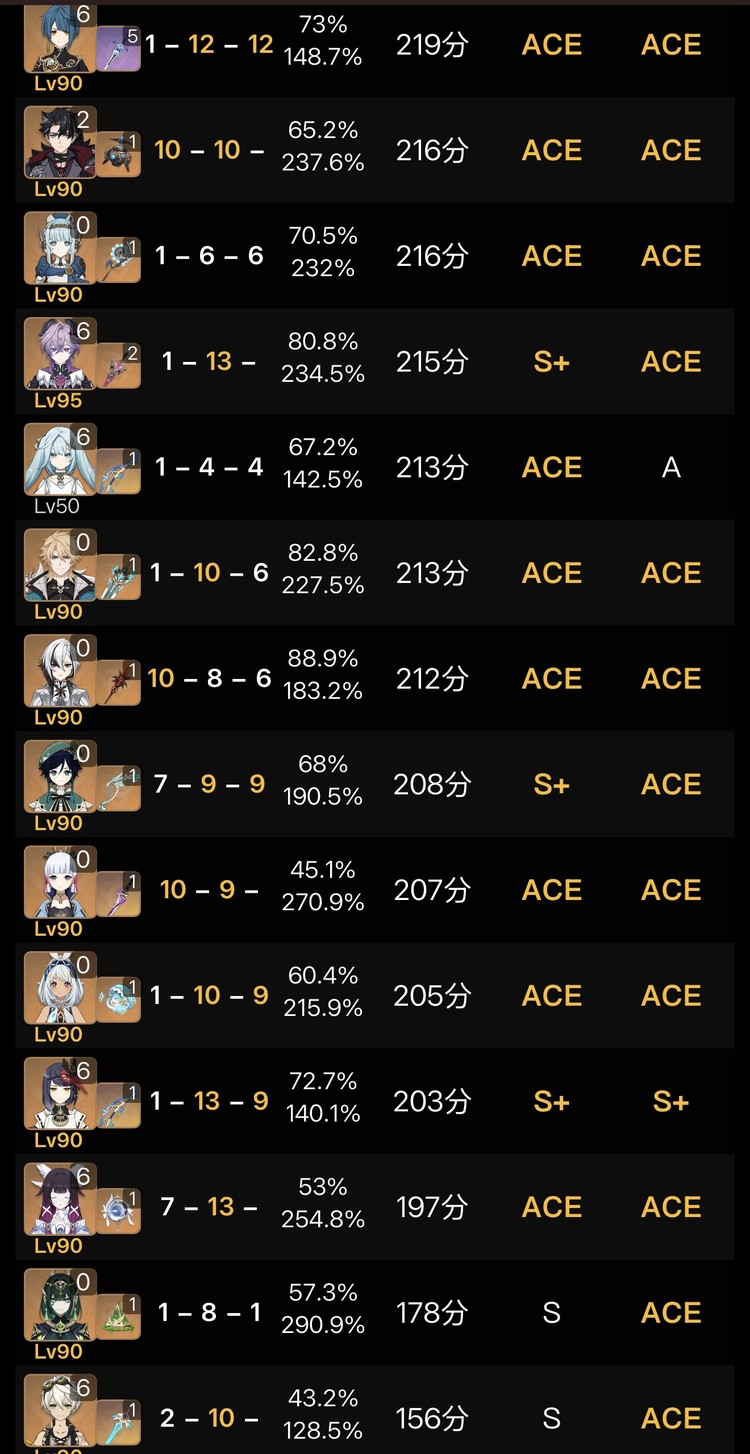Image resolution: width=750 pixels, height=1454 pixels.
Task: View the character row scoring 205分
Action: [375, 996]
